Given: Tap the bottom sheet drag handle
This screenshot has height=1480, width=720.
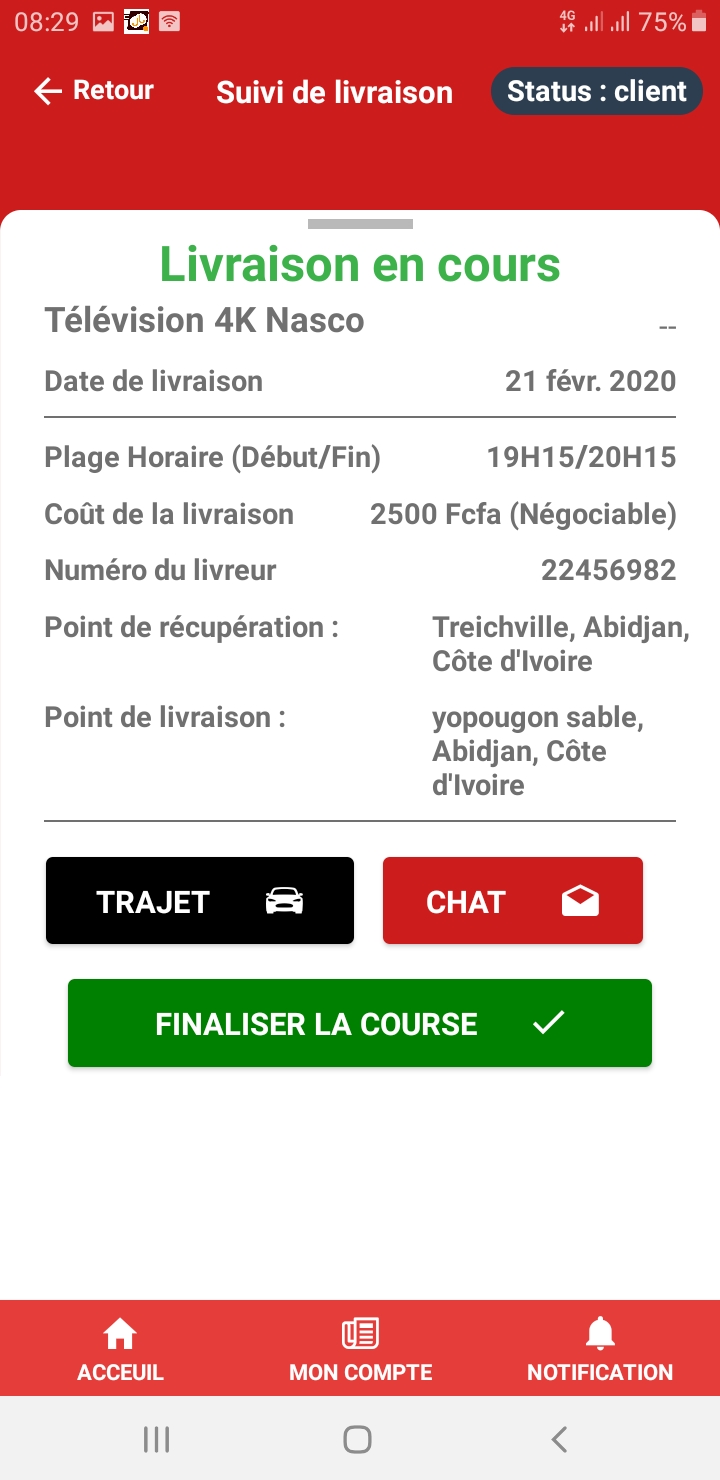Looking at the screenshot, I should pyautogui.click(x=360, y=224).
